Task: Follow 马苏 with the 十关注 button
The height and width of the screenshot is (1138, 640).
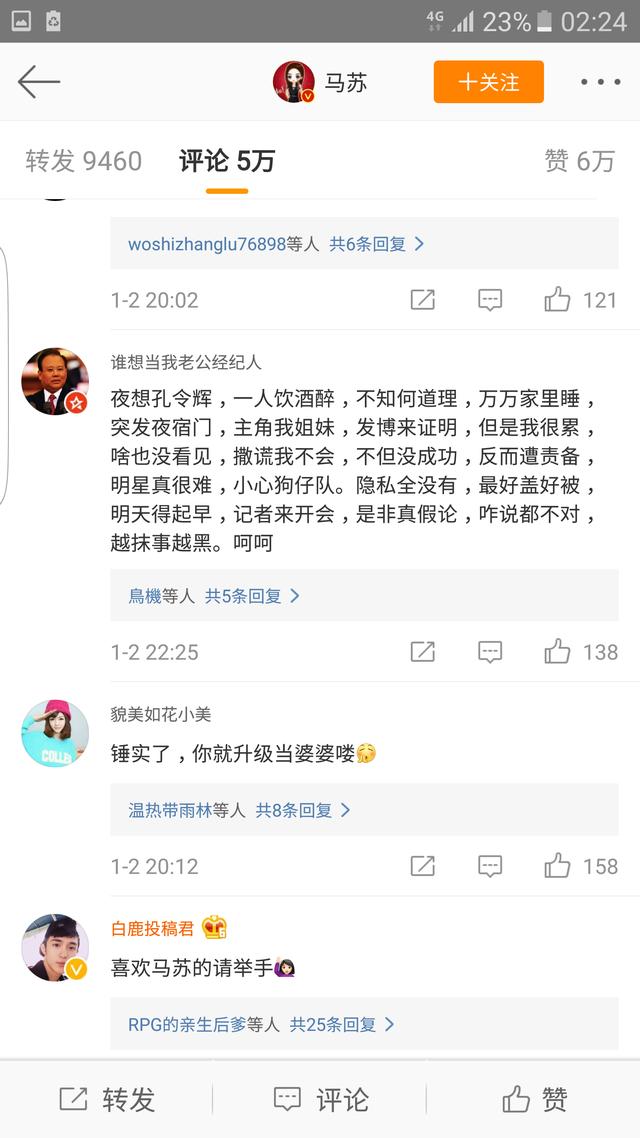Action: coord(488,82)
